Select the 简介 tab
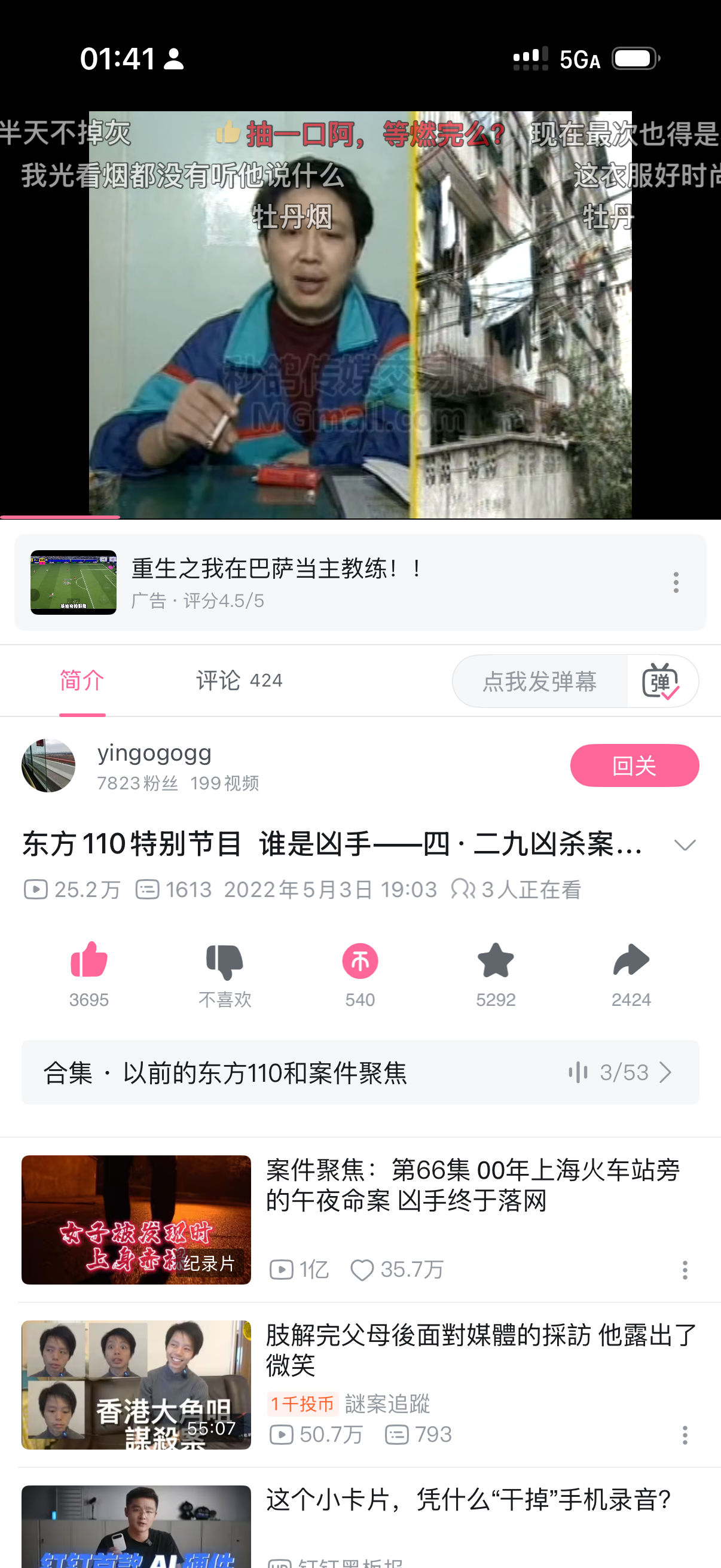The height and width of the screenshot is (1568, 721). click(x=82, y=681)
